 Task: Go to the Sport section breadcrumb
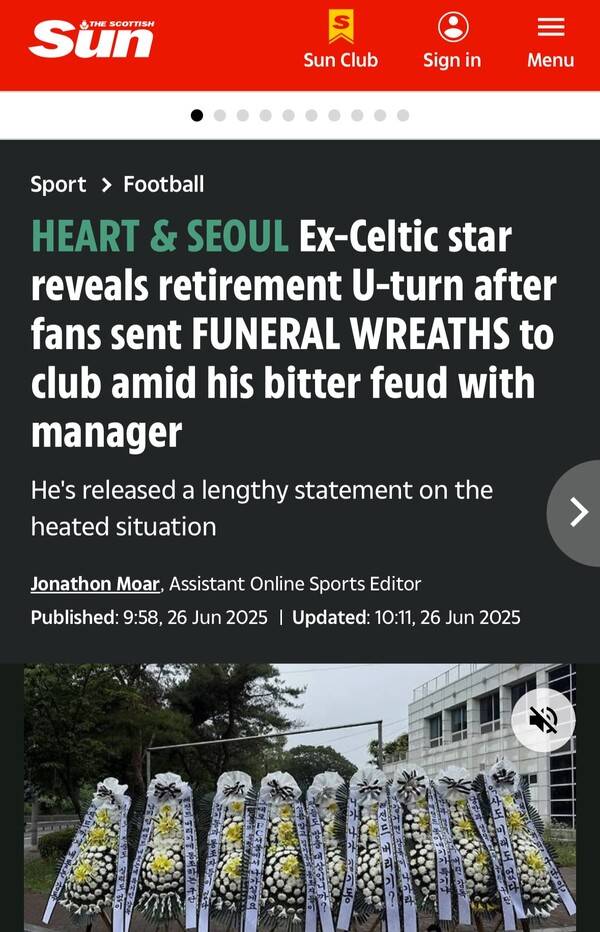[x=58, y=184]
